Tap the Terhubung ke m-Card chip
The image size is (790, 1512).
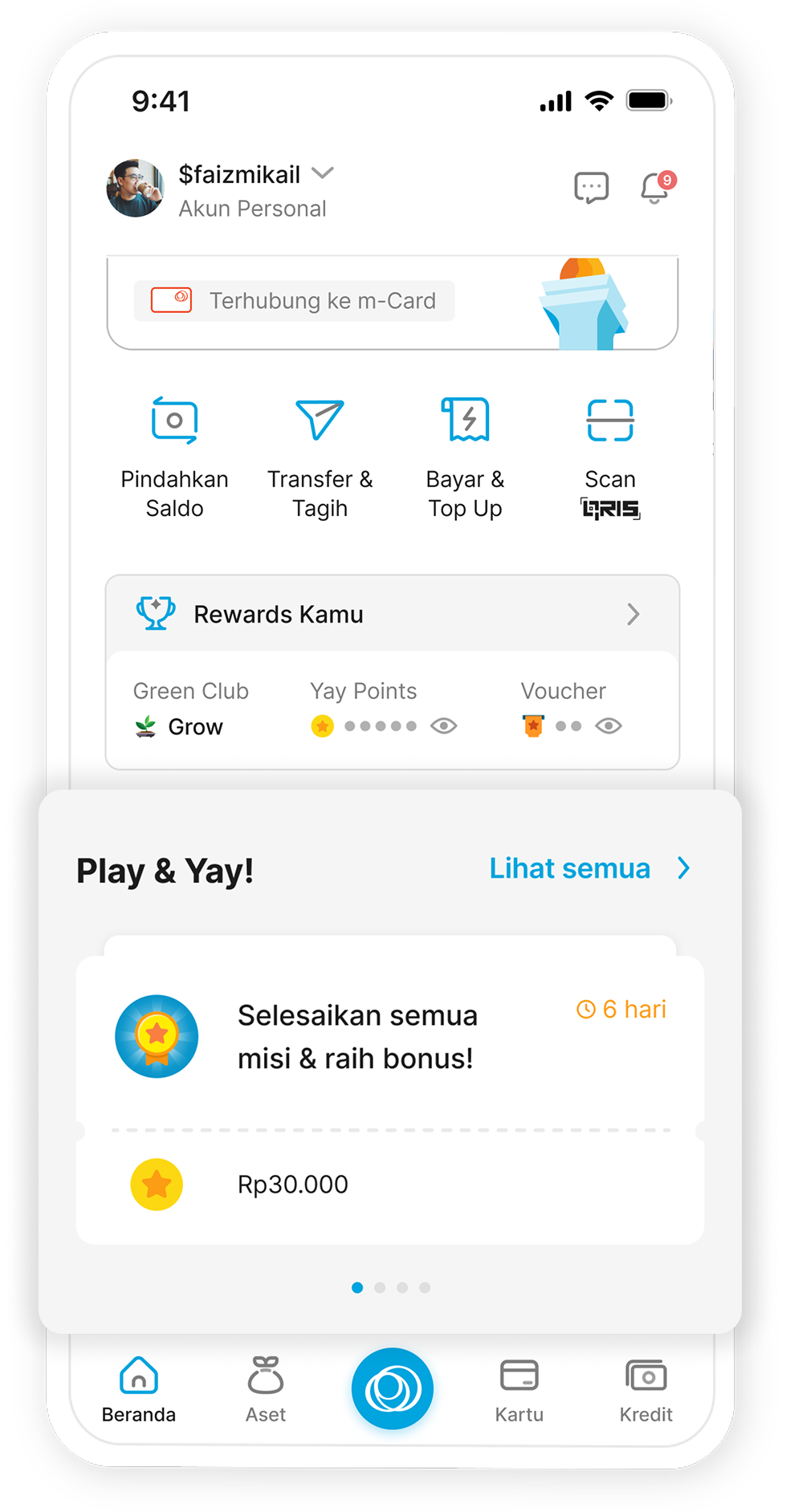[294, 301]
